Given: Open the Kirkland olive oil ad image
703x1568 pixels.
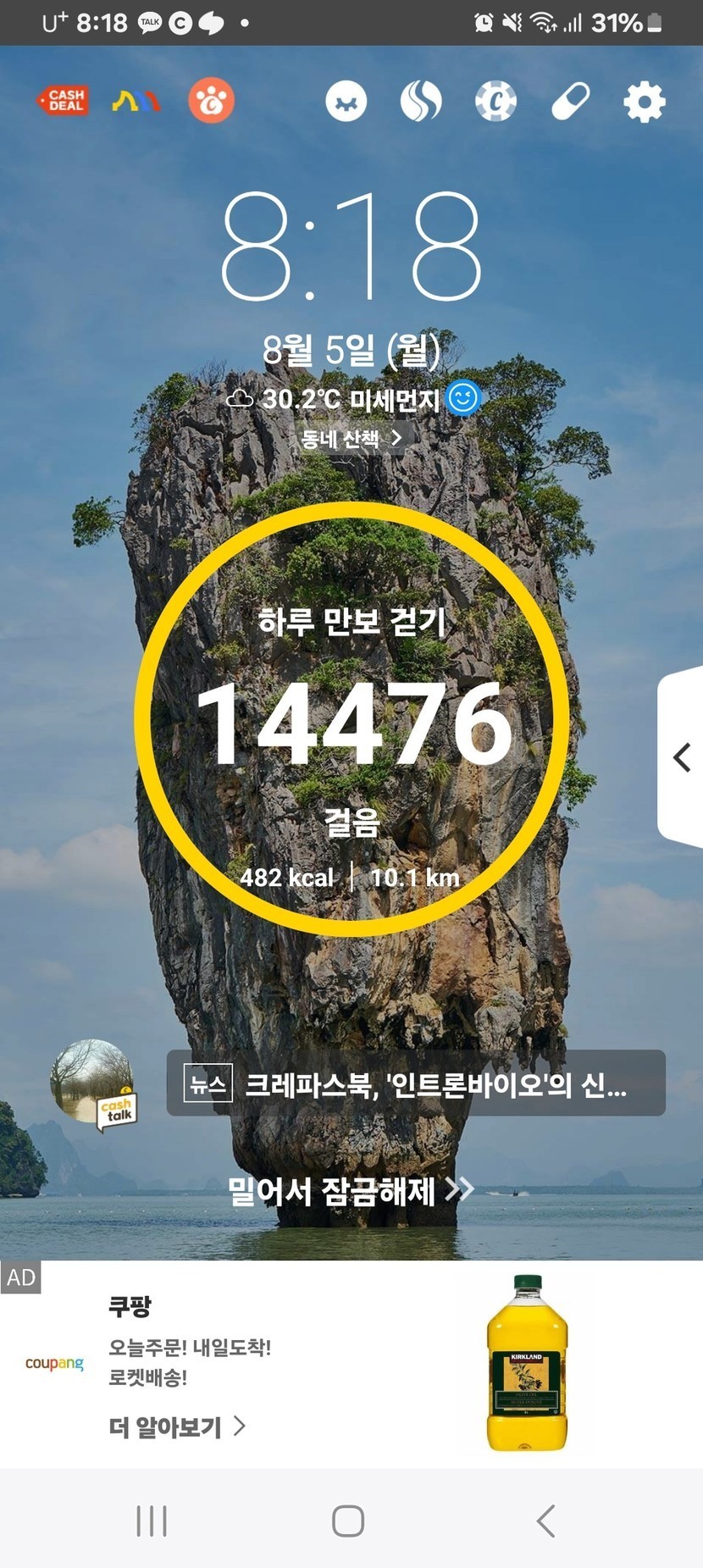Looking at the screenshot, I should 527,1363.
